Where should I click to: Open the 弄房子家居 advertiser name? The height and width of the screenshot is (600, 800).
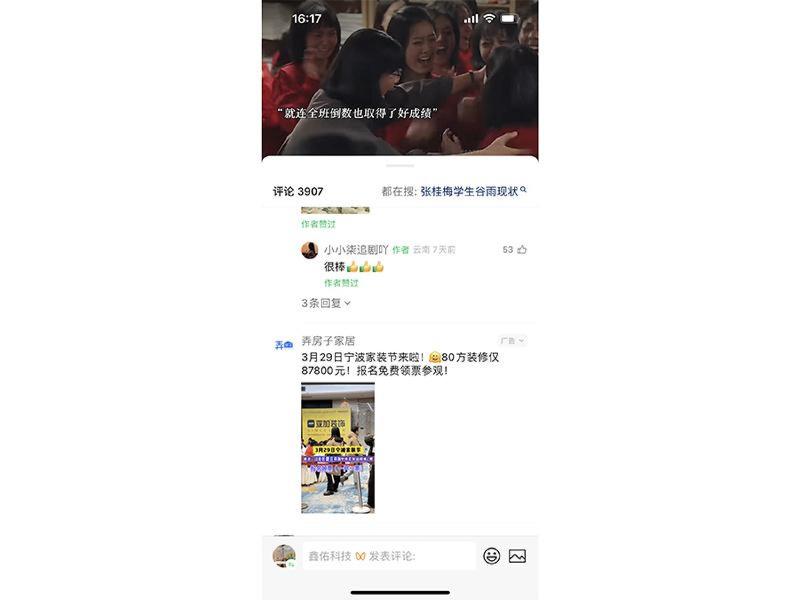tap(328, 341)
